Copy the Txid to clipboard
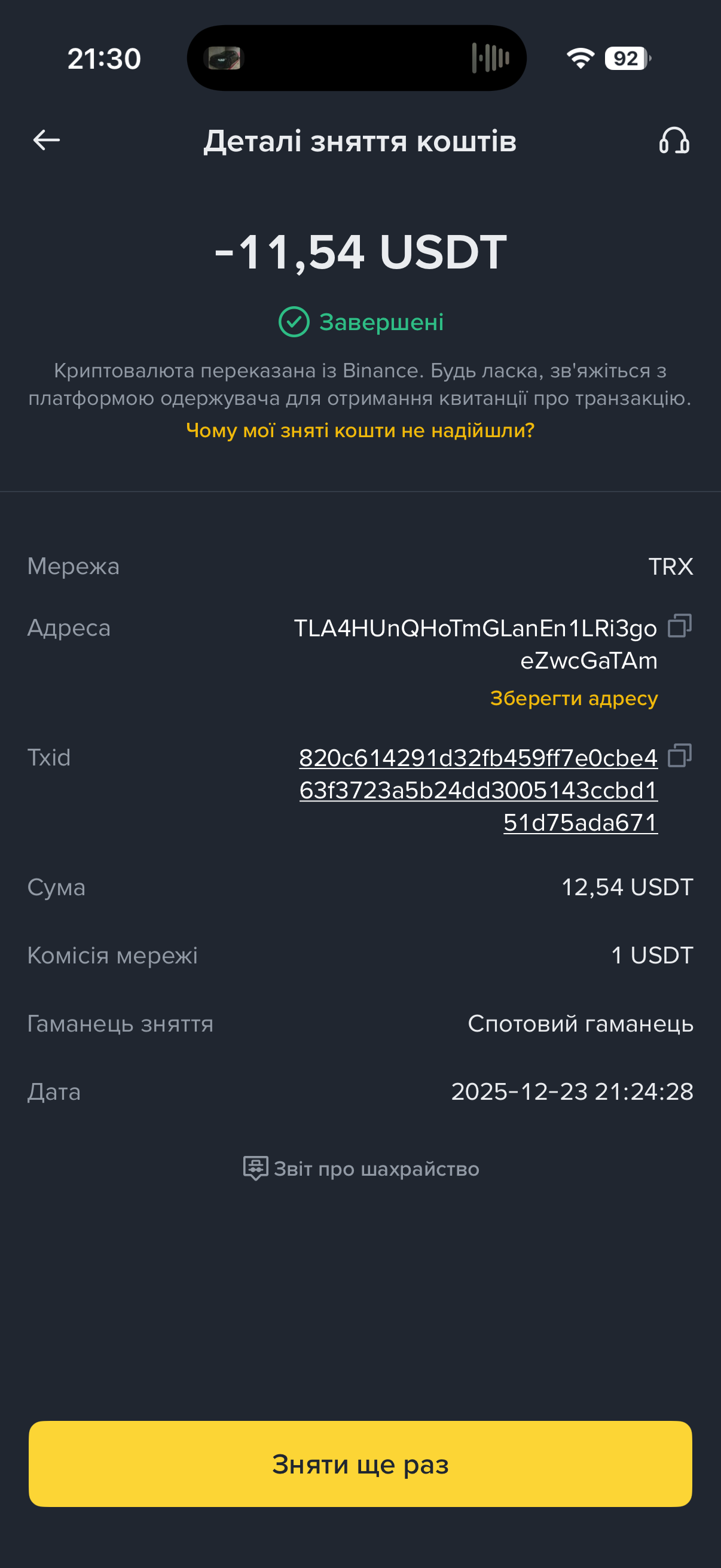This screenshot has height=1568, width=721. pos(680,755)
